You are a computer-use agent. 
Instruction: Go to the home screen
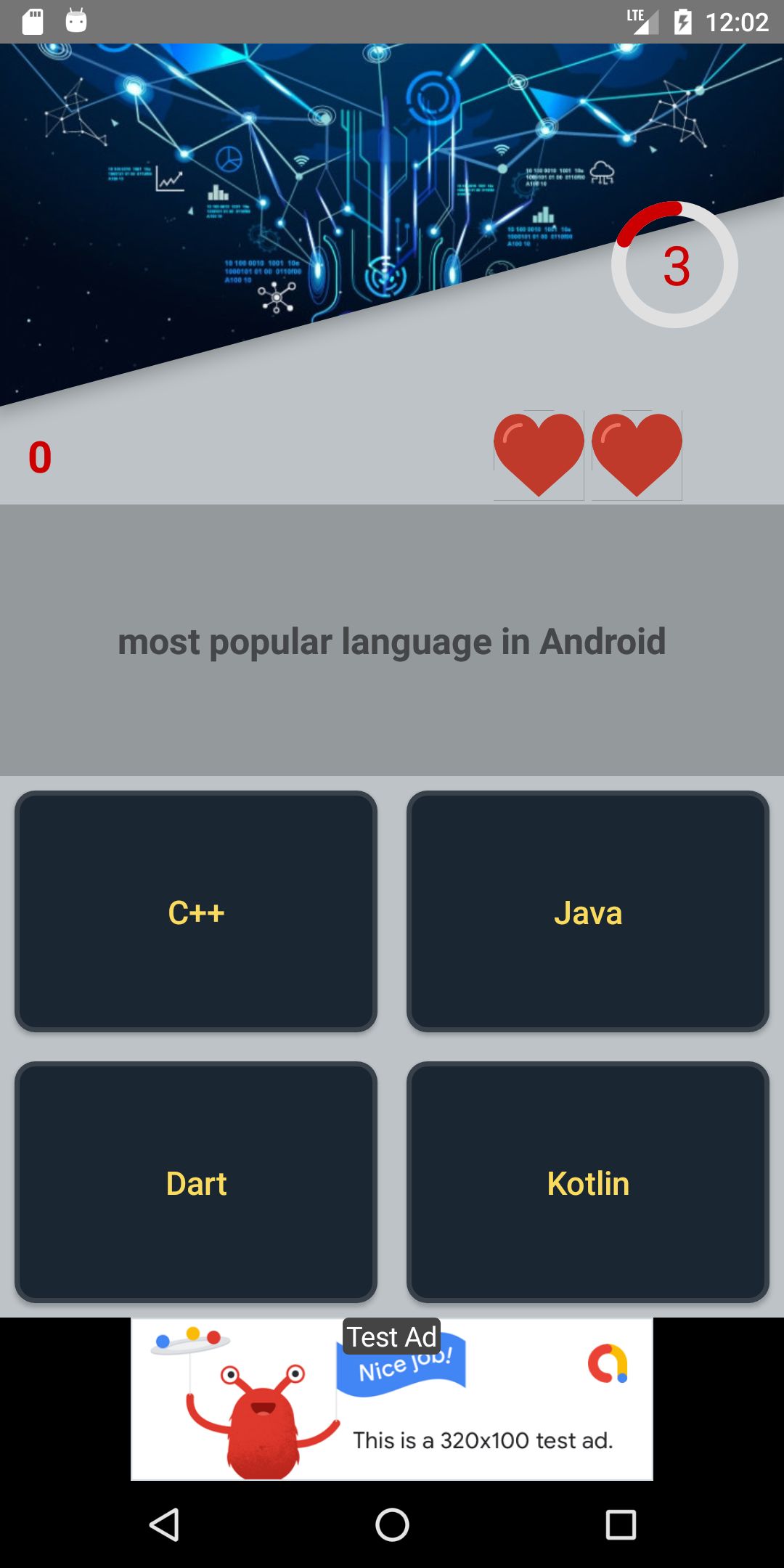tap(392, 1524)
